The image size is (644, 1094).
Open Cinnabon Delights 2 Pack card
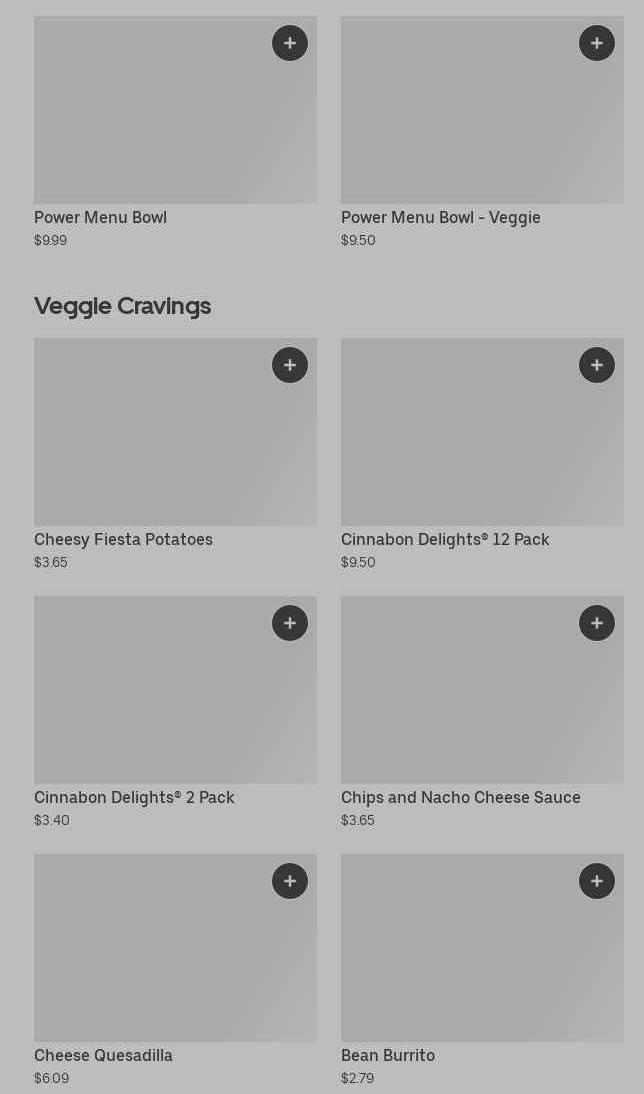pyautogui.click(x=150, y=700)
